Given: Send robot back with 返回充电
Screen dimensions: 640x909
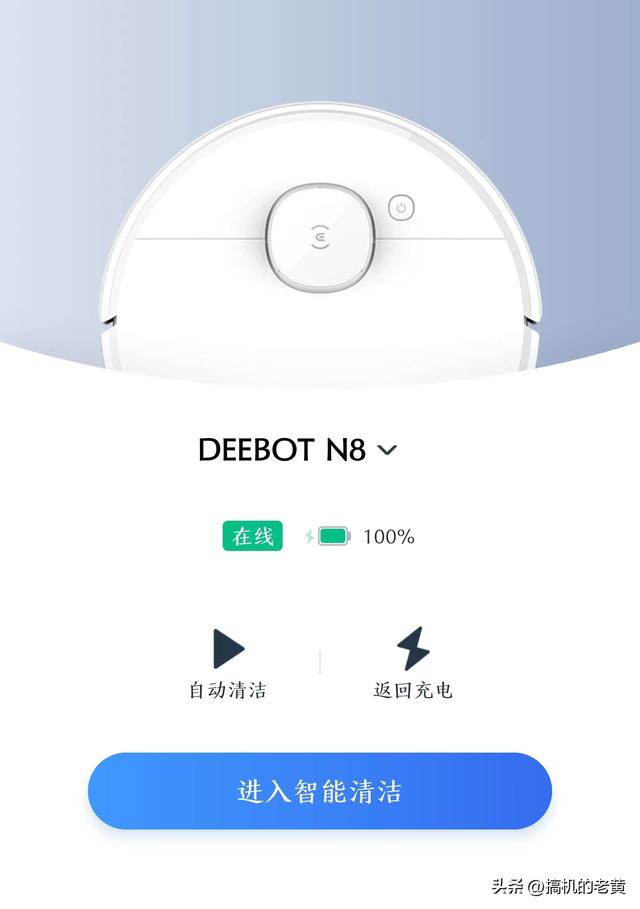Looking at the screenshot, I should click(x=413, y=661).
